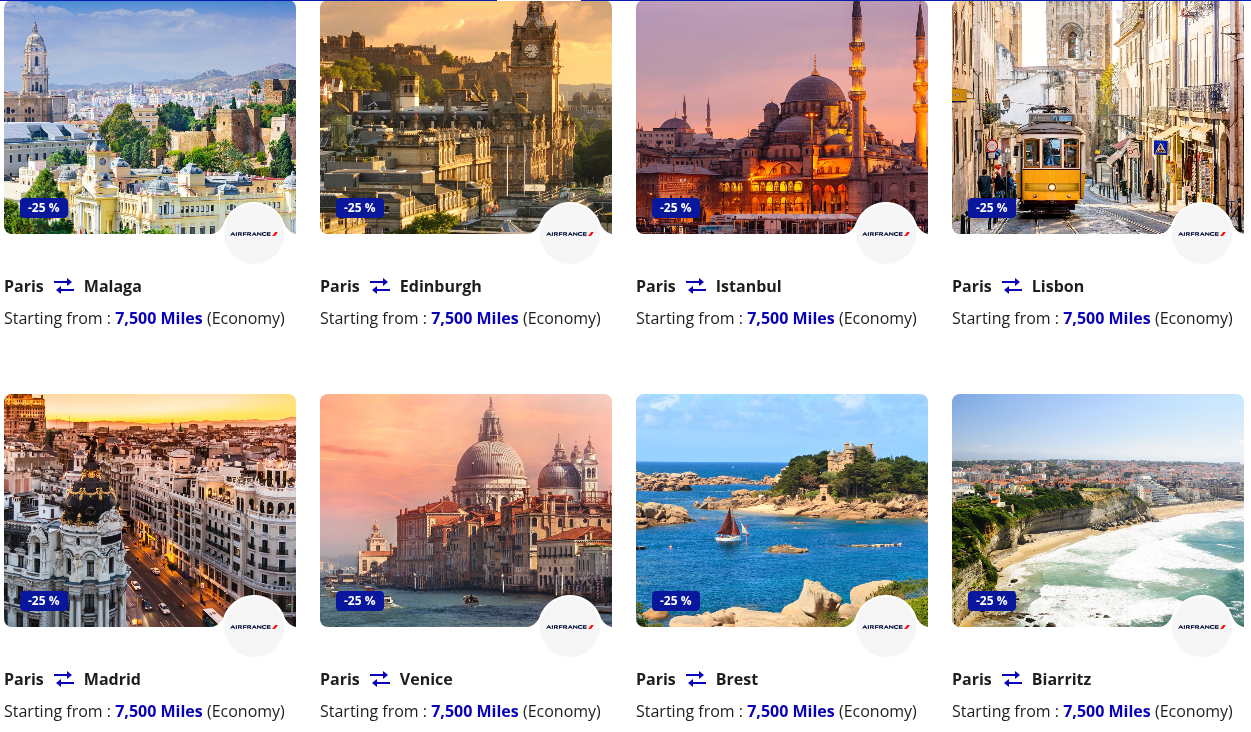Choose the Paris to Madrid deal
The image size is (1251, 732).
[x=150, y=510]
